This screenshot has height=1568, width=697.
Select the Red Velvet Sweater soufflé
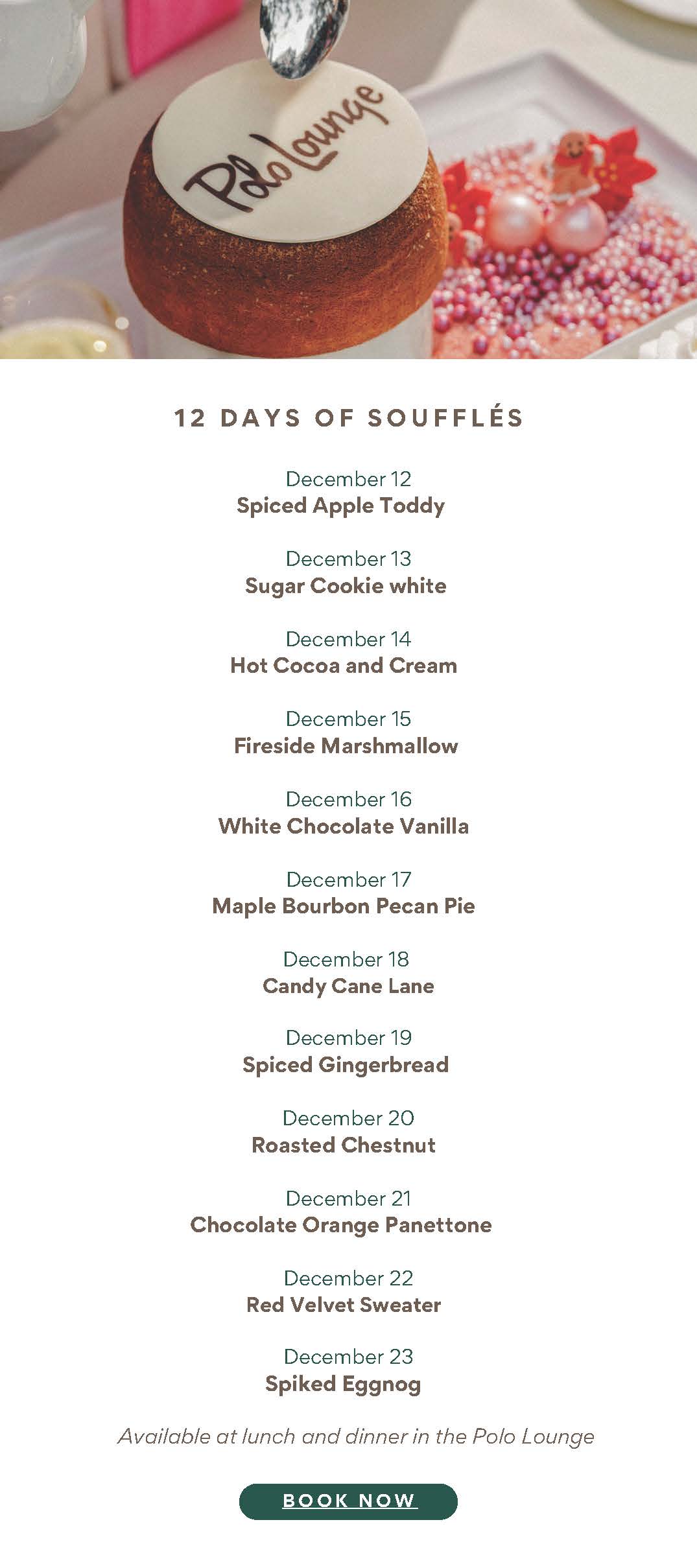coord(344,1305)
